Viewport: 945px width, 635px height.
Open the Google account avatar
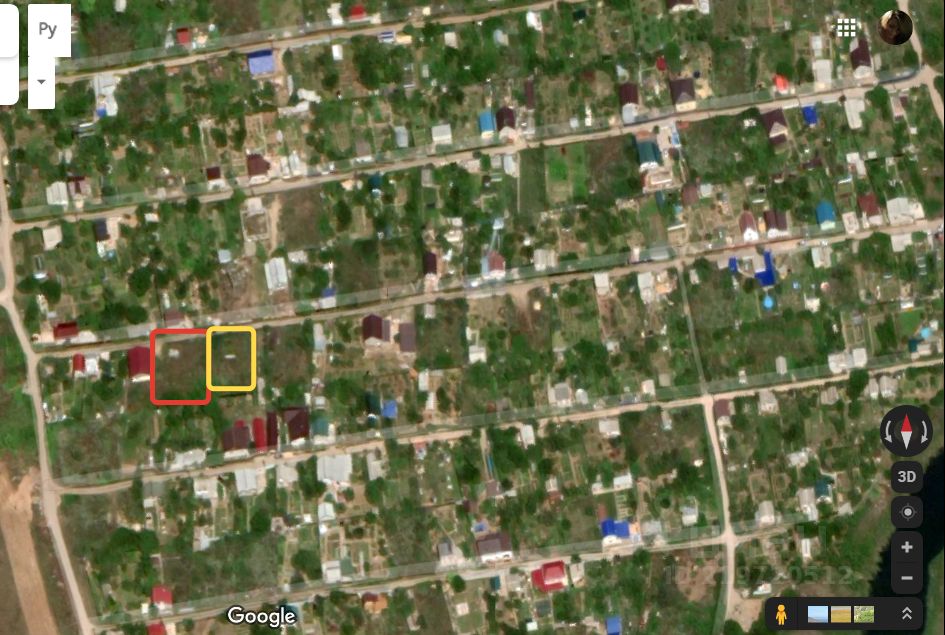(x=895, y=28)
